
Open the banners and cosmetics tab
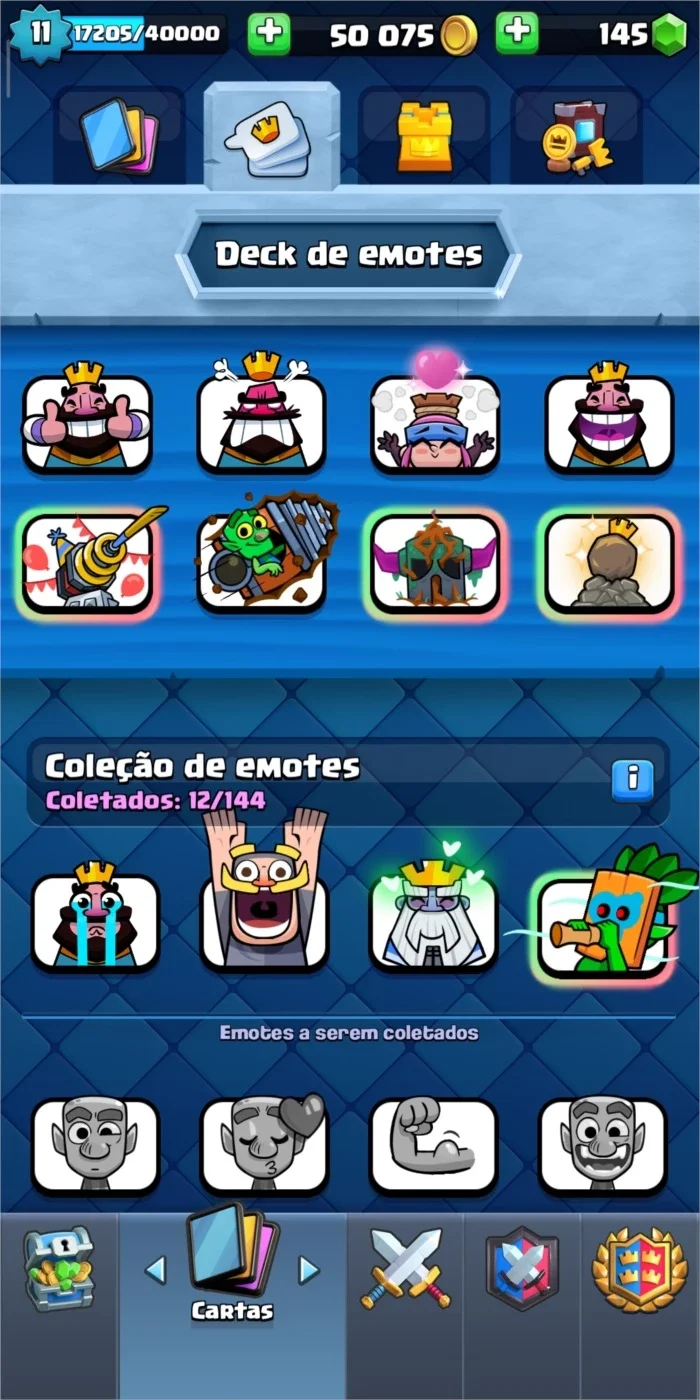point(576,136)
